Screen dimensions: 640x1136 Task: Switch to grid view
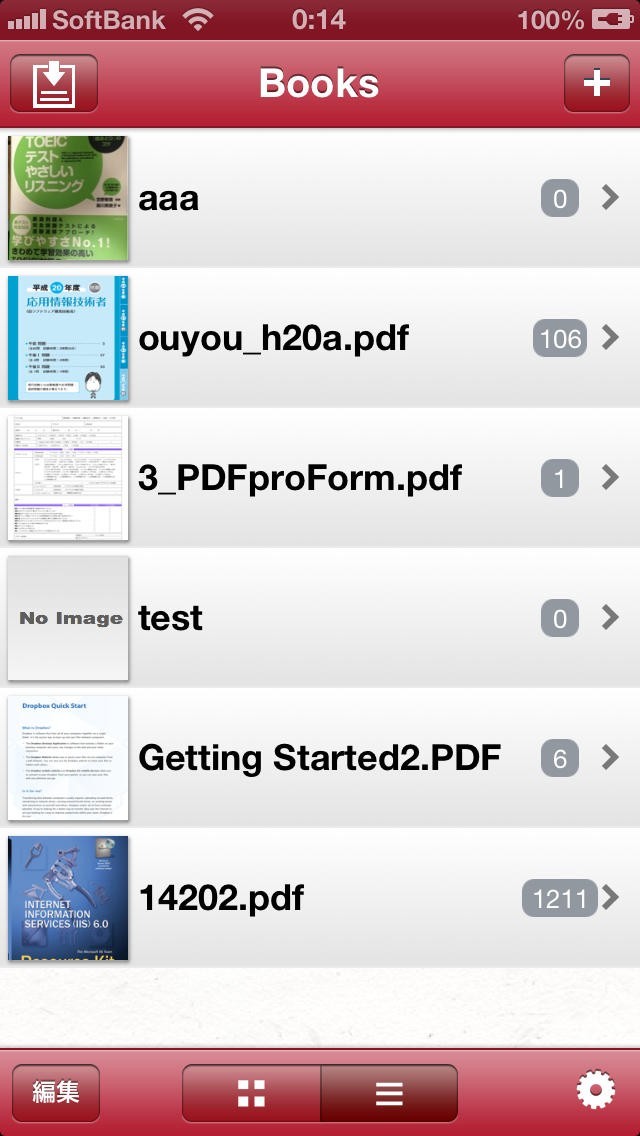(x=251, y=1093)
